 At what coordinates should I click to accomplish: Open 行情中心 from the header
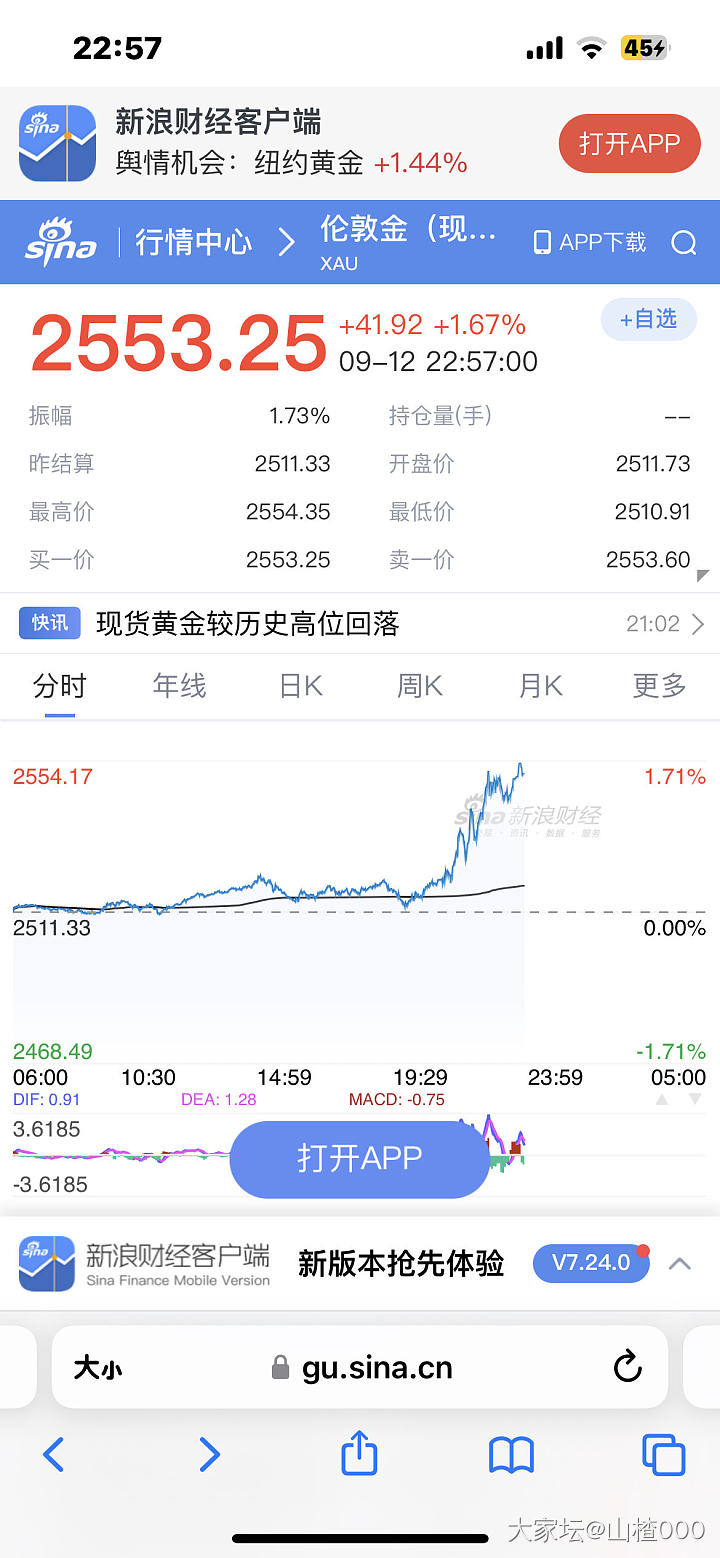tap(193, 242)
